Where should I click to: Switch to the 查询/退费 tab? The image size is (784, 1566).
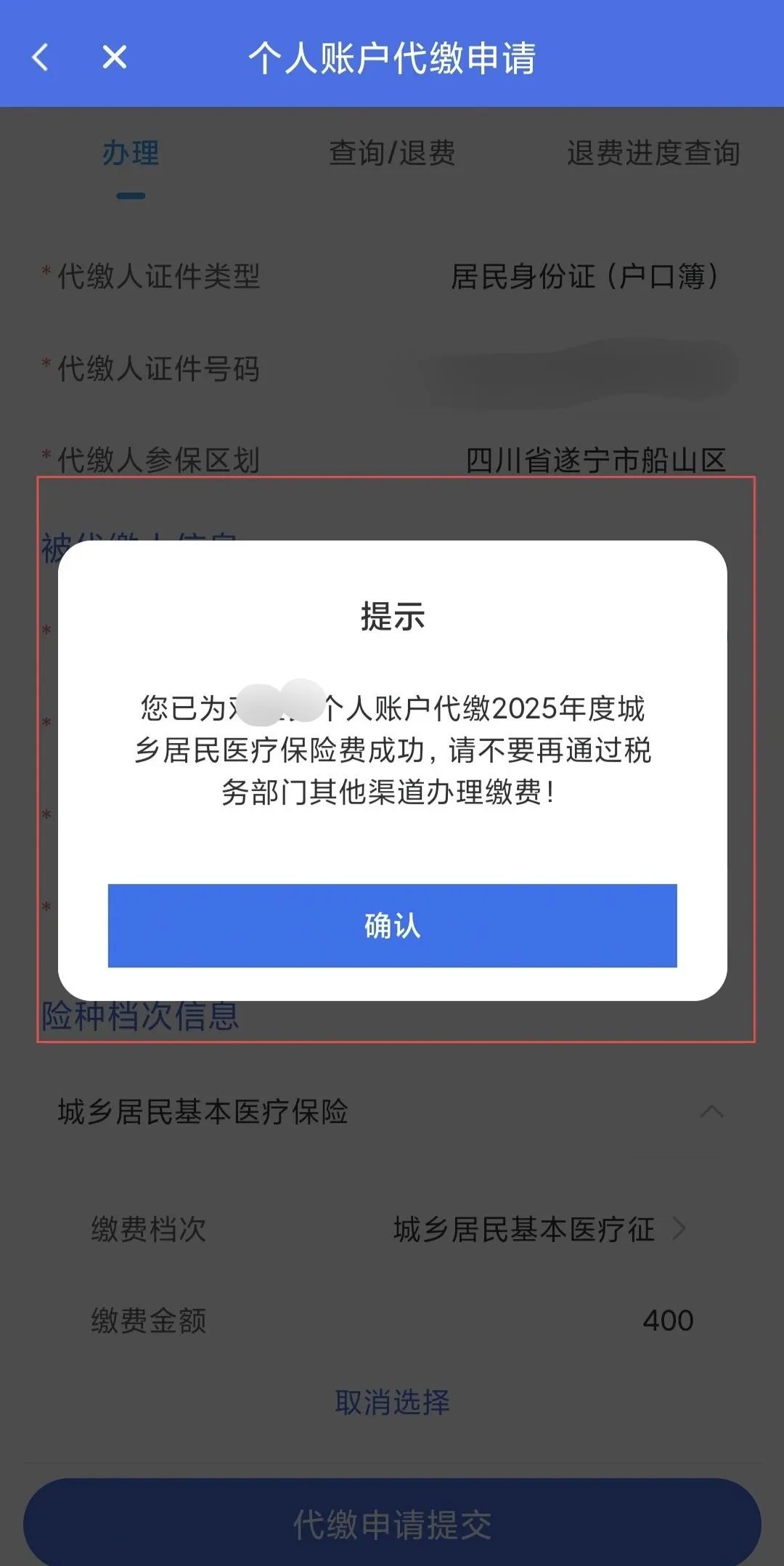(x=392, y=153)
